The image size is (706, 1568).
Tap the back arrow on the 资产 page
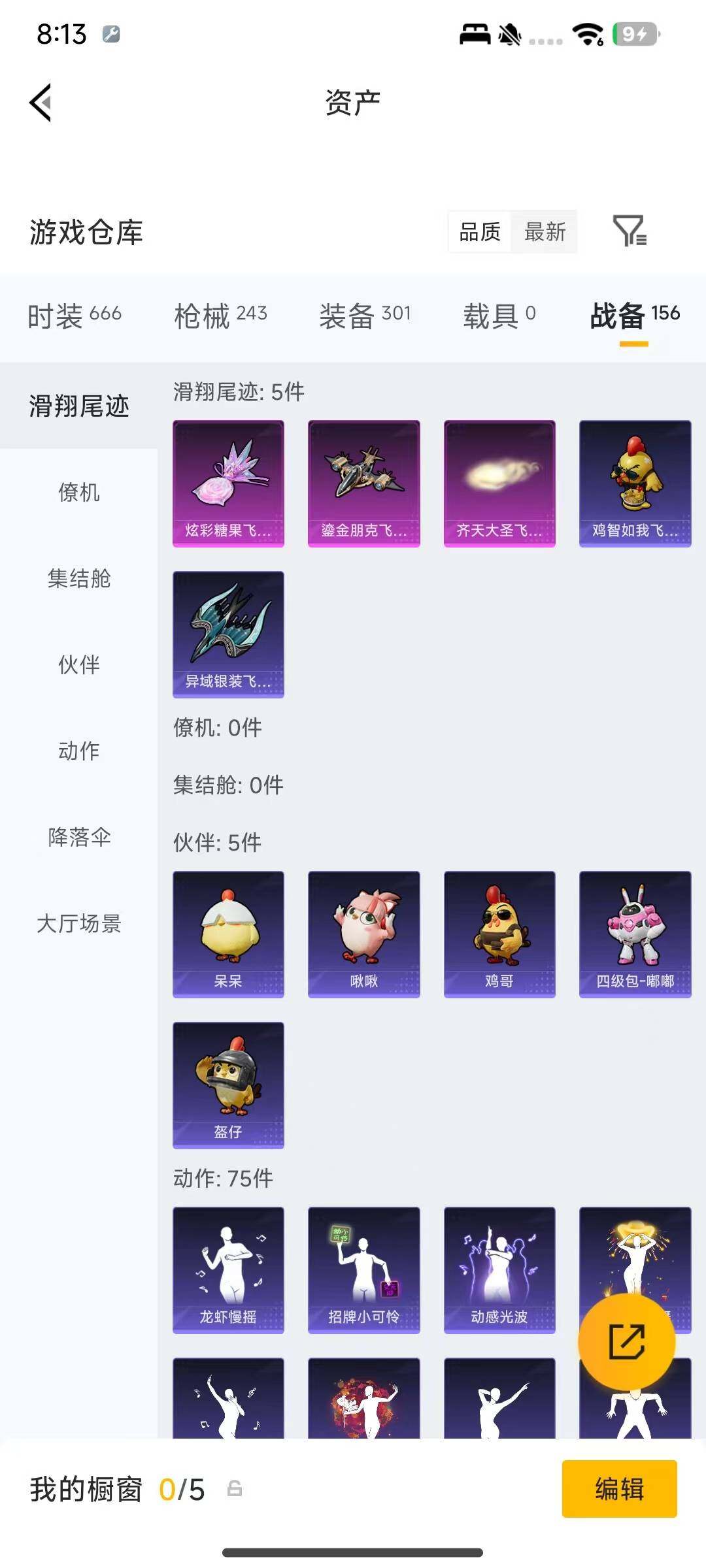[39, 103]
